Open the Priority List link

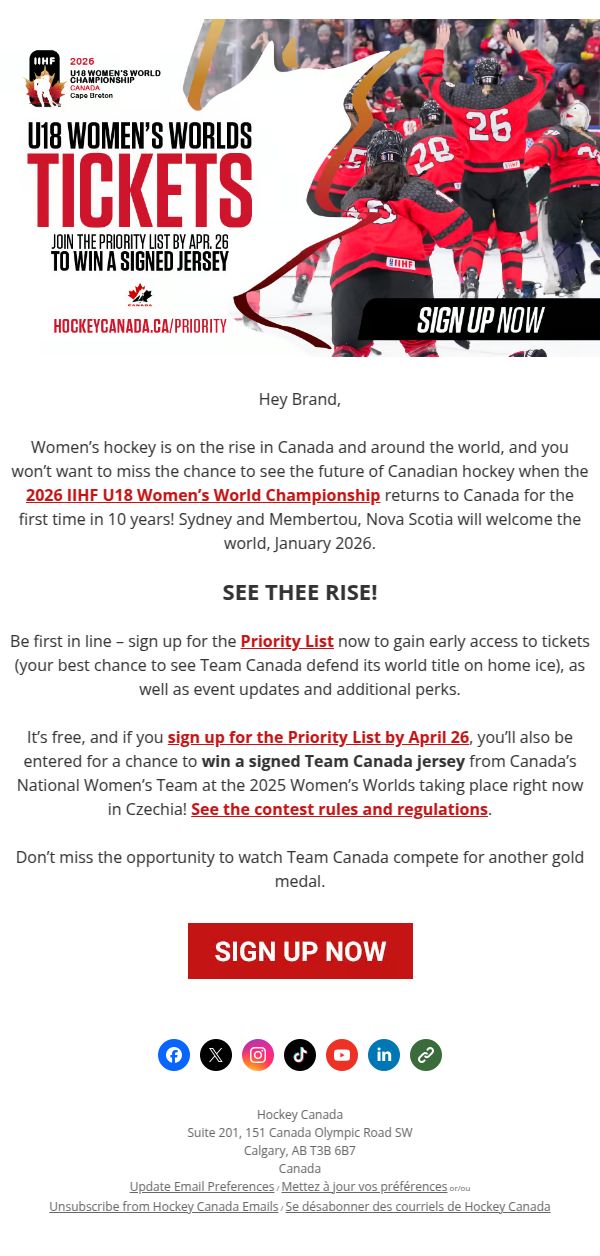[x=287, y=641]
